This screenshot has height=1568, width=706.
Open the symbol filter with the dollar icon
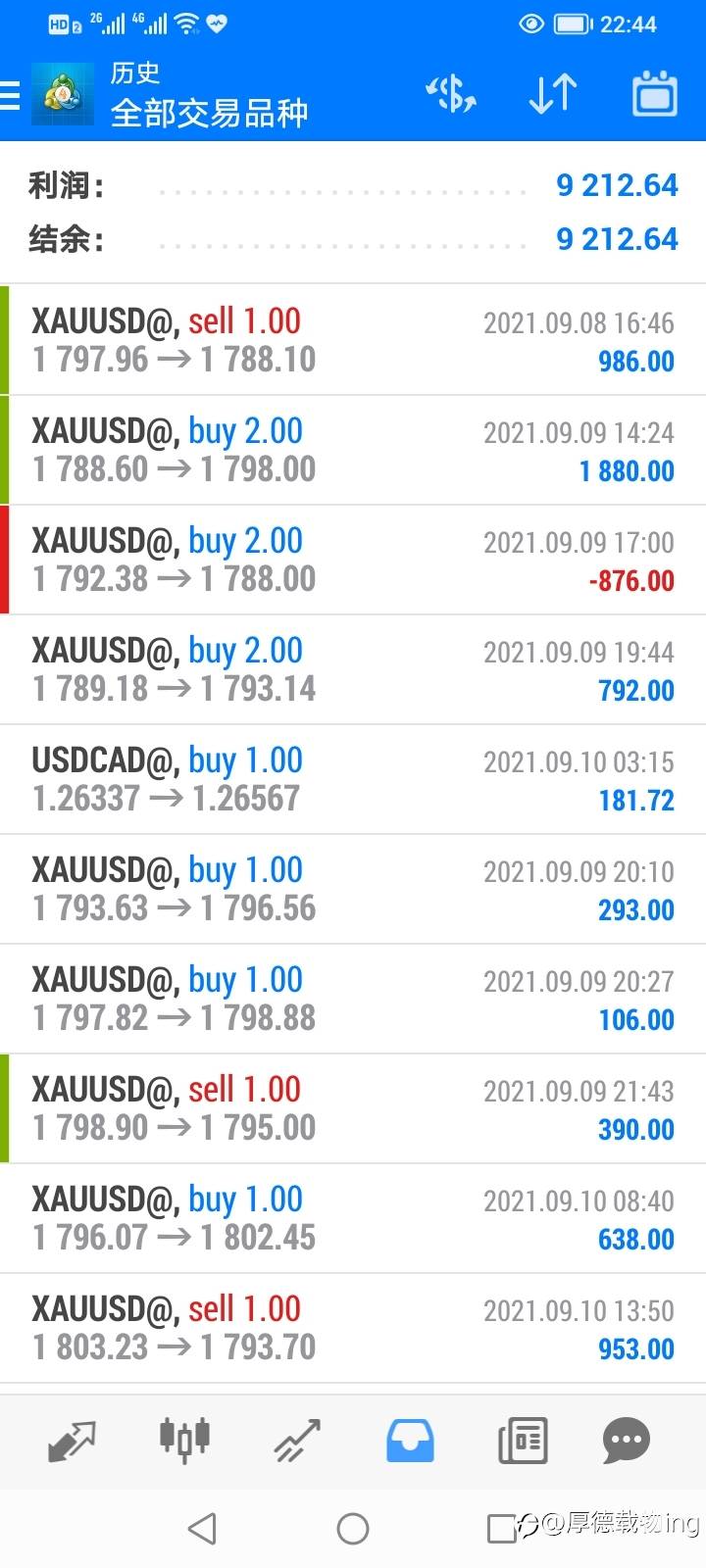450,94
